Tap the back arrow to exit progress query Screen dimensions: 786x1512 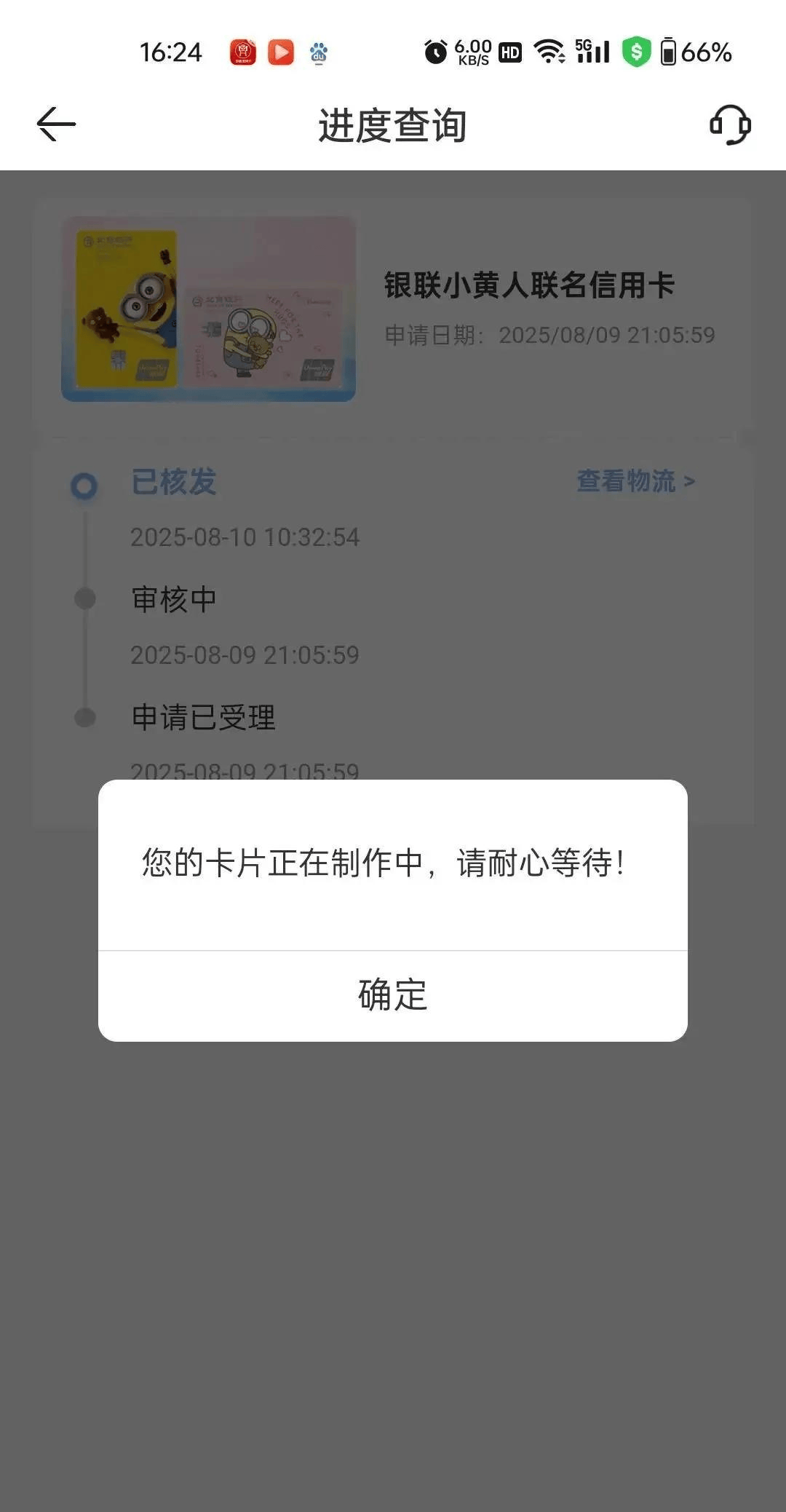55,124
